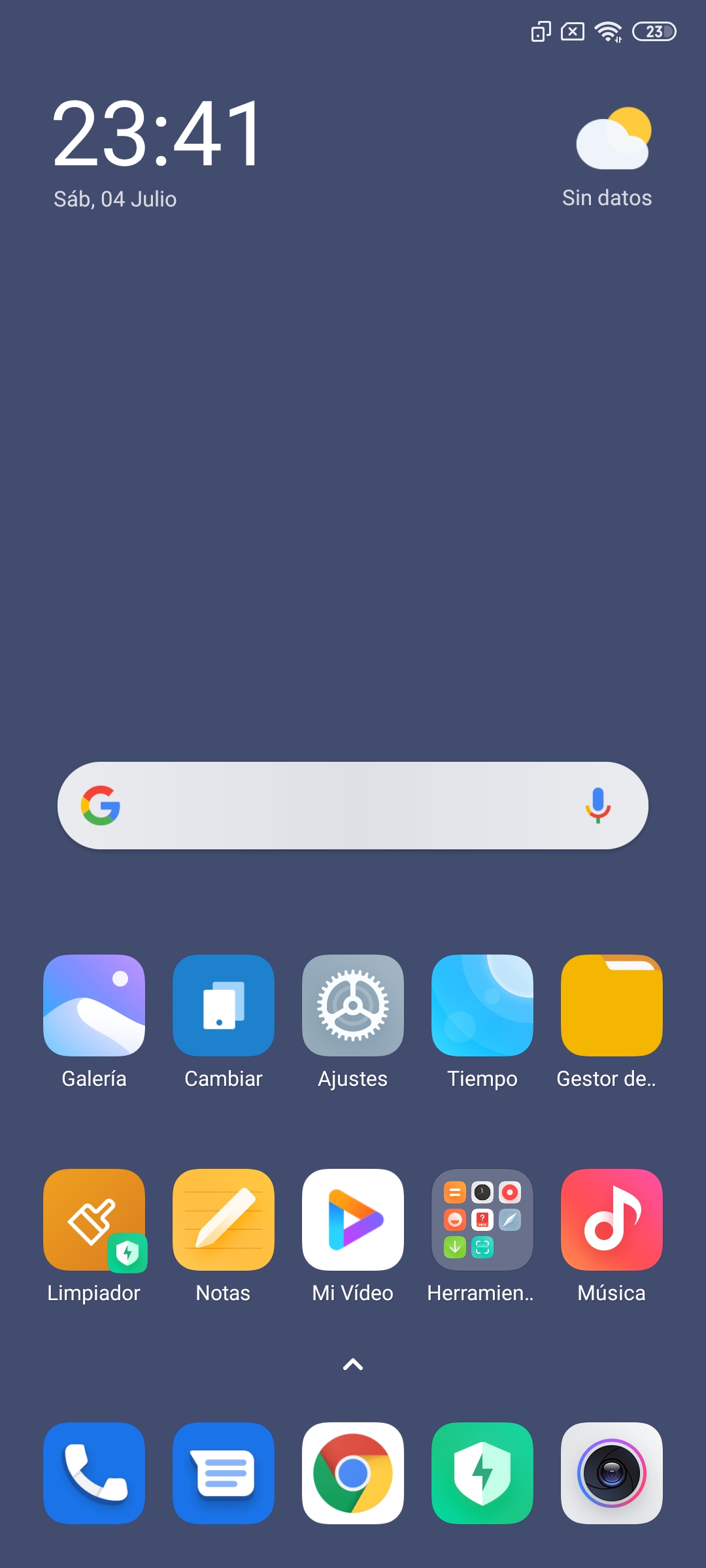This screenshot has width=706, height=1568.
Task: Launch Chrome browser
Action: [353, 1473]
